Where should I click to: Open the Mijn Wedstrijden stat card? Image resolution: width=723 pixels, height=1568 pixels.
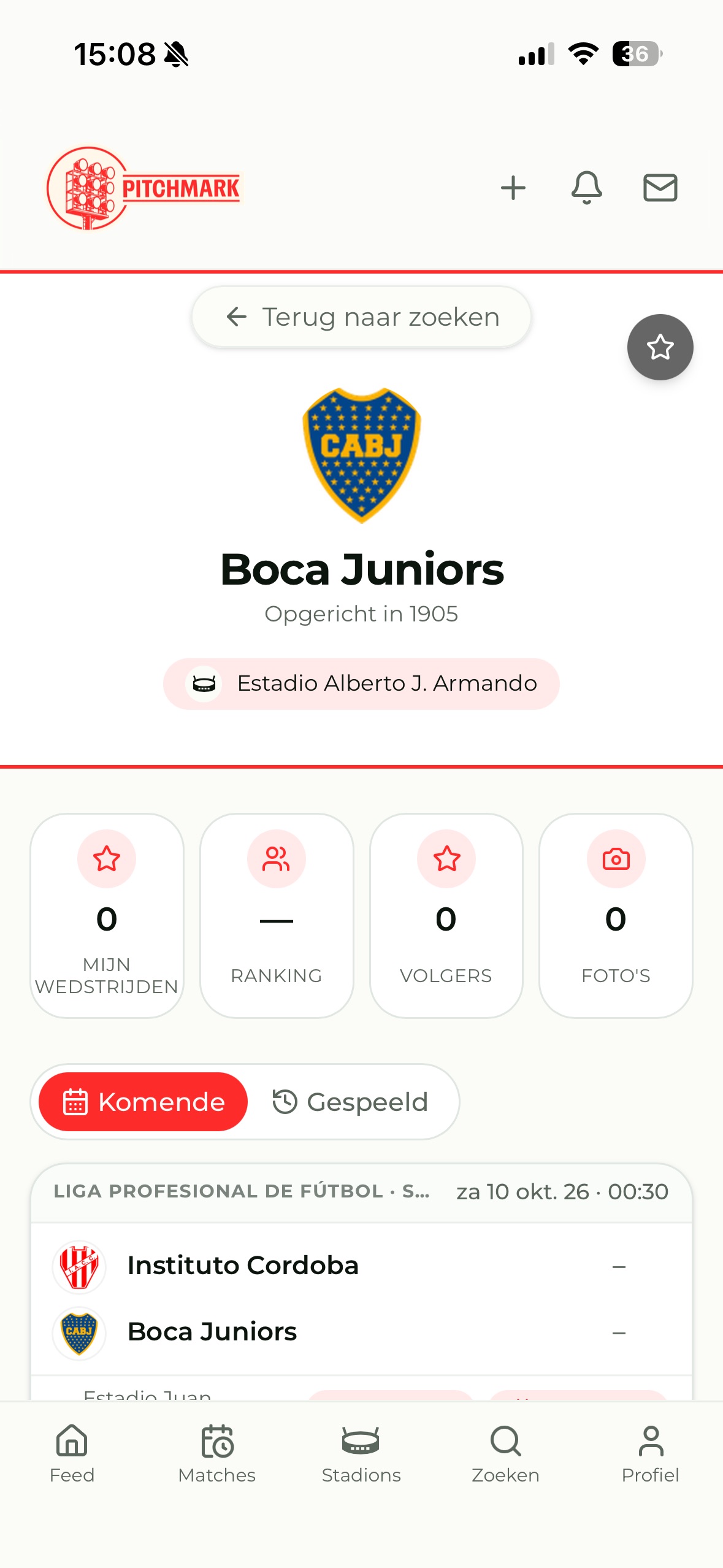[107, 915]
